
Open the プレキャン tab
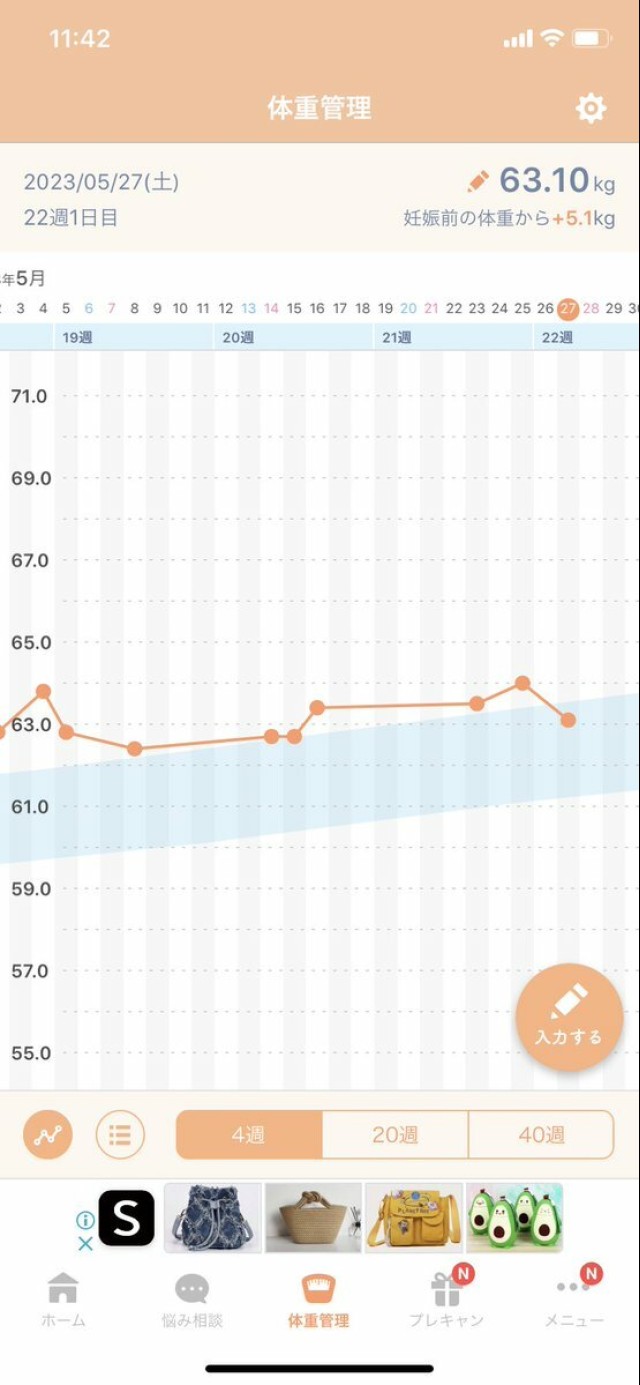coord(446,1300)
